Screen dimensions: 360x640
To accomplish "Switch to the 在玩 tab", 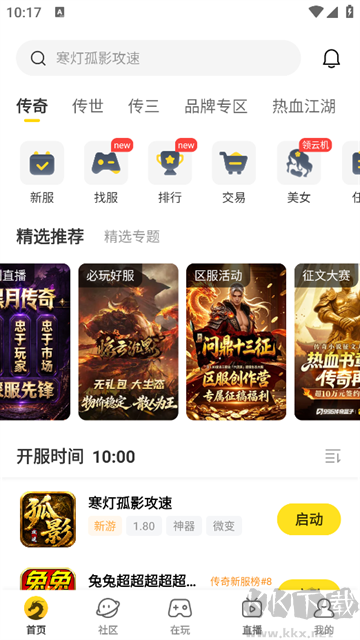I will [180, 616].
